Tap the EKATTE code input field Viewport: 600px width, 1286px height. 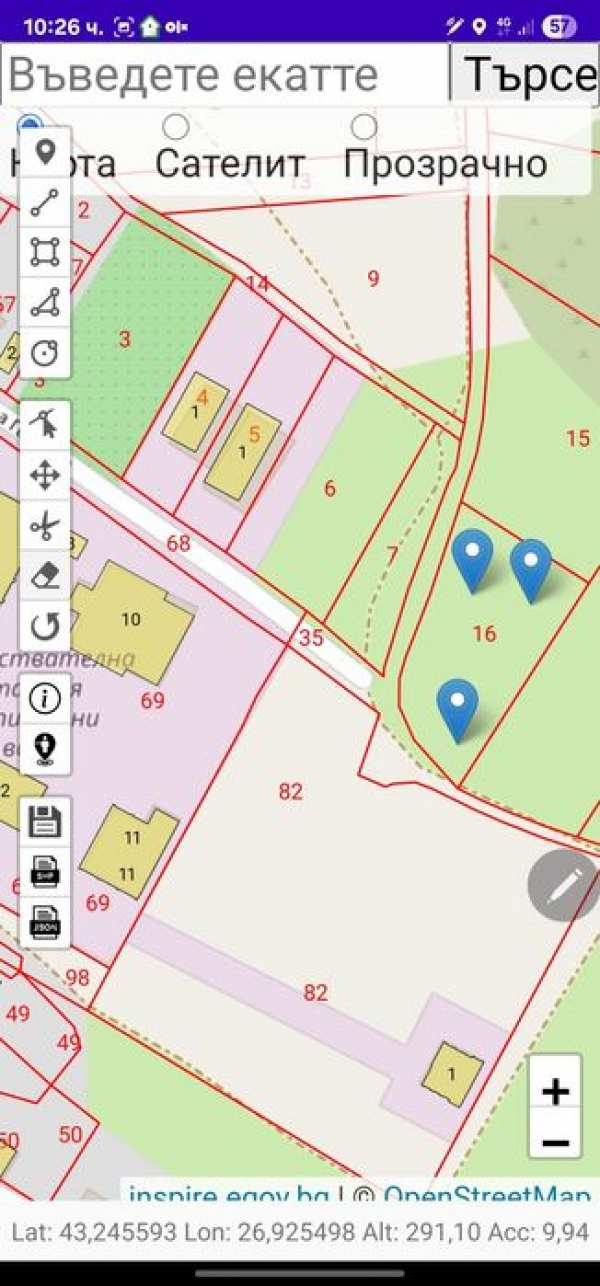coord(225,74)
